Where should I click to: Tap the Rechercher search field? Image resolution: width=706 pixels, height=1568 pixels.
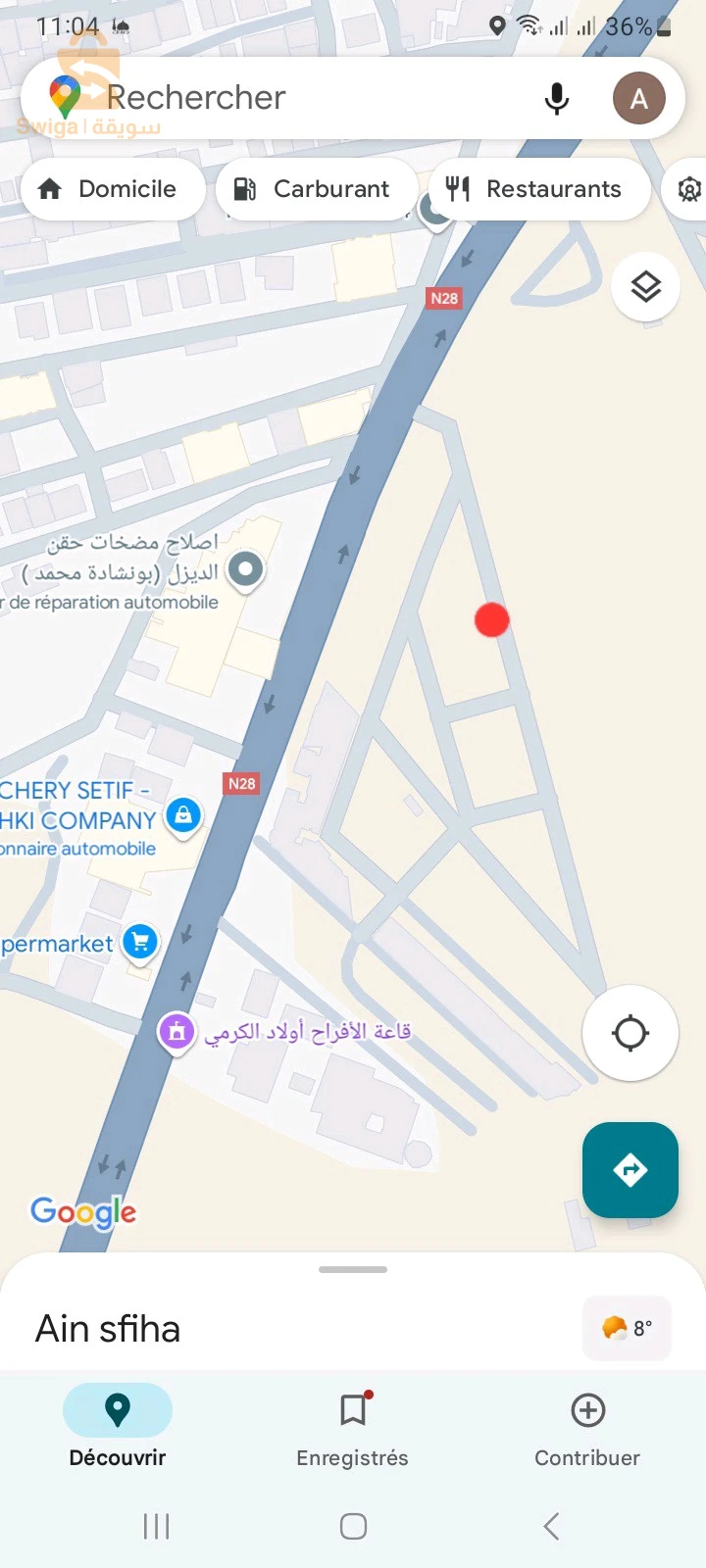294,98
